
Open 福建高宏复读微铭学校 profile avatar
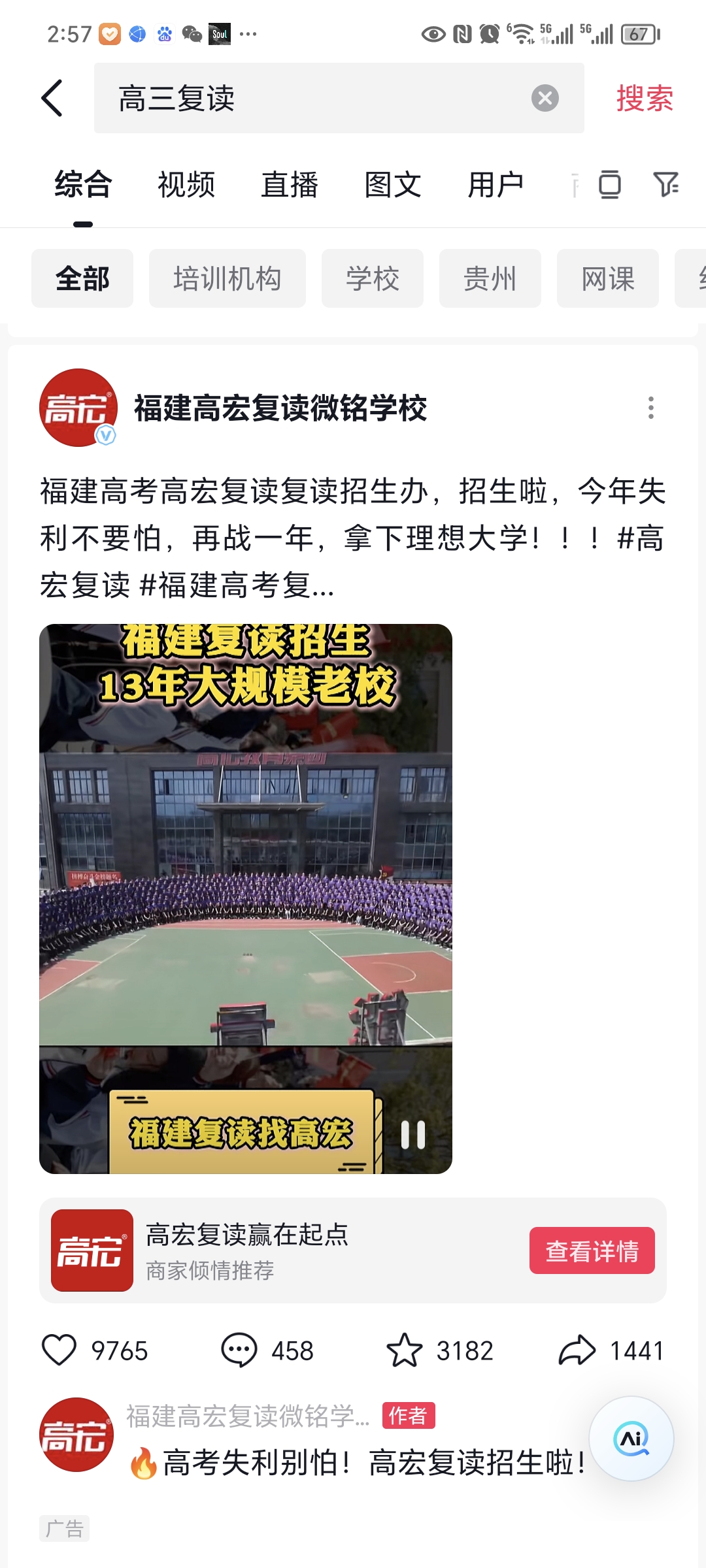click(78, 408)
